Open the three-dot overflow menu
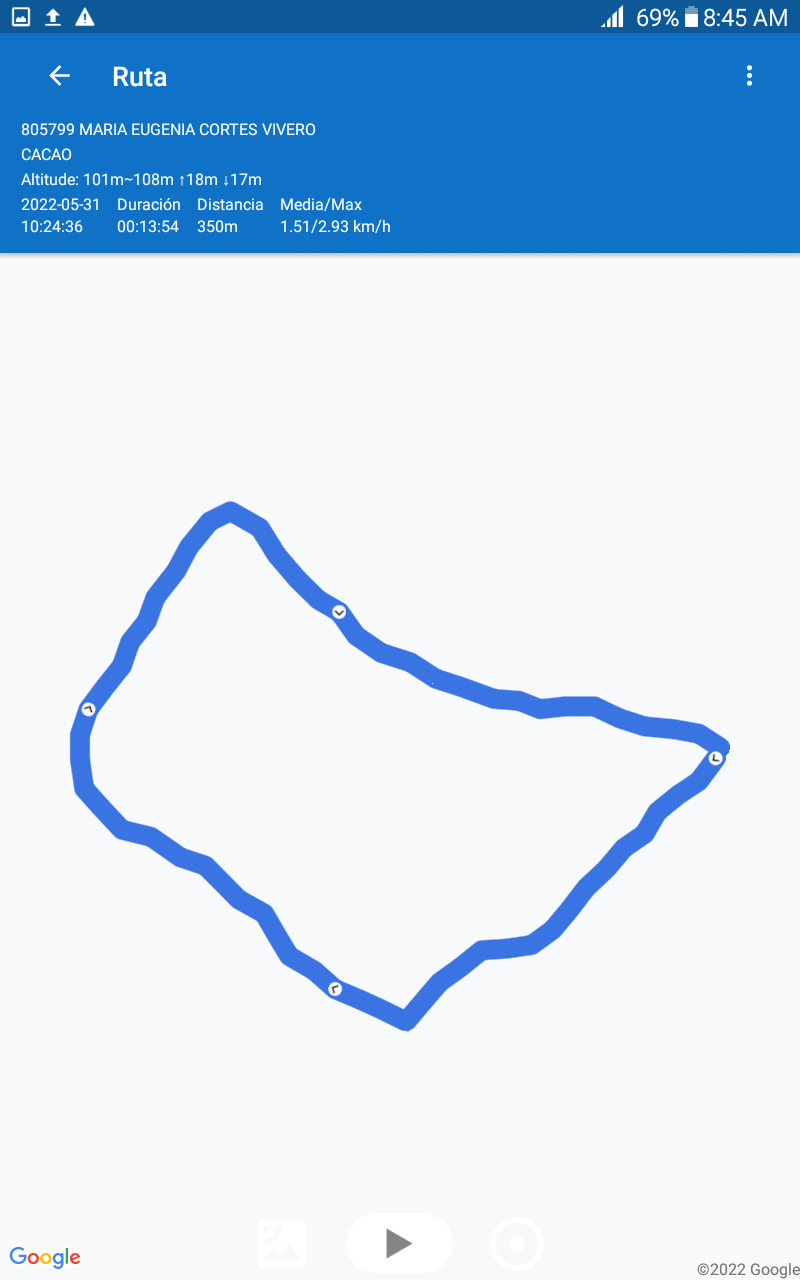 (x=749, y=76)
